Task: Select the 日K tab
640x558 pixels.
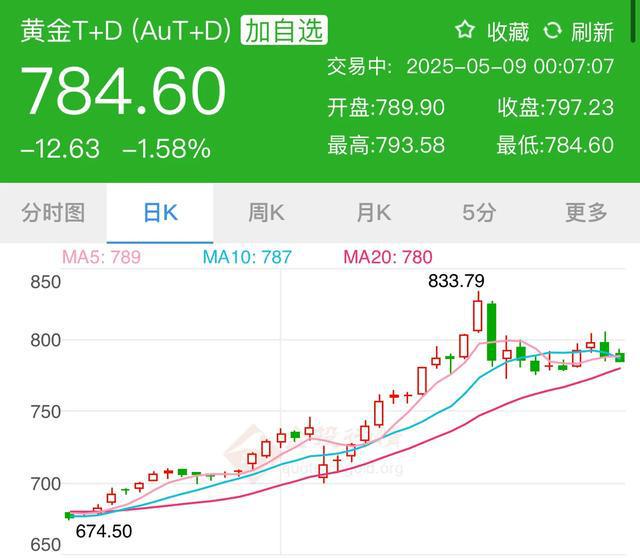Action: coord(160,212)
